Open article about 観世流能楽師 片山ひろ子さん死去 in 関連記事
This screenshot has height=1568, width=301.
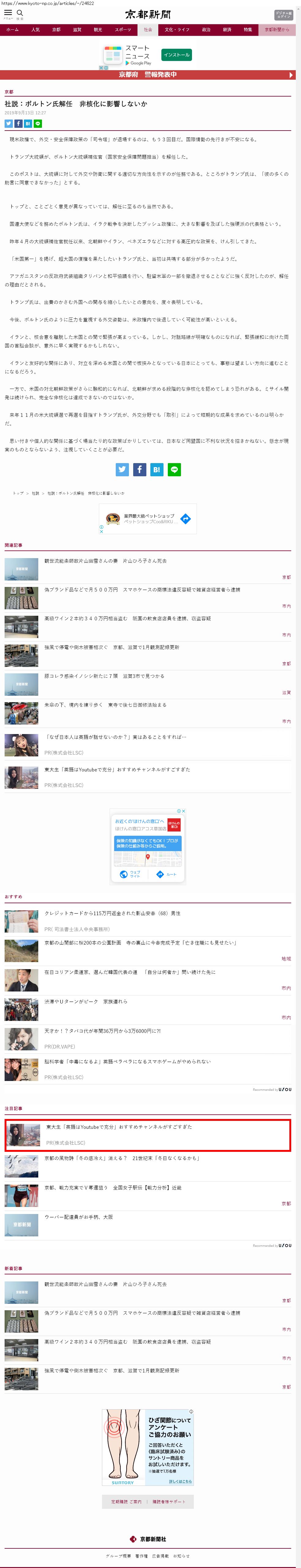click(x=105, y=561)
